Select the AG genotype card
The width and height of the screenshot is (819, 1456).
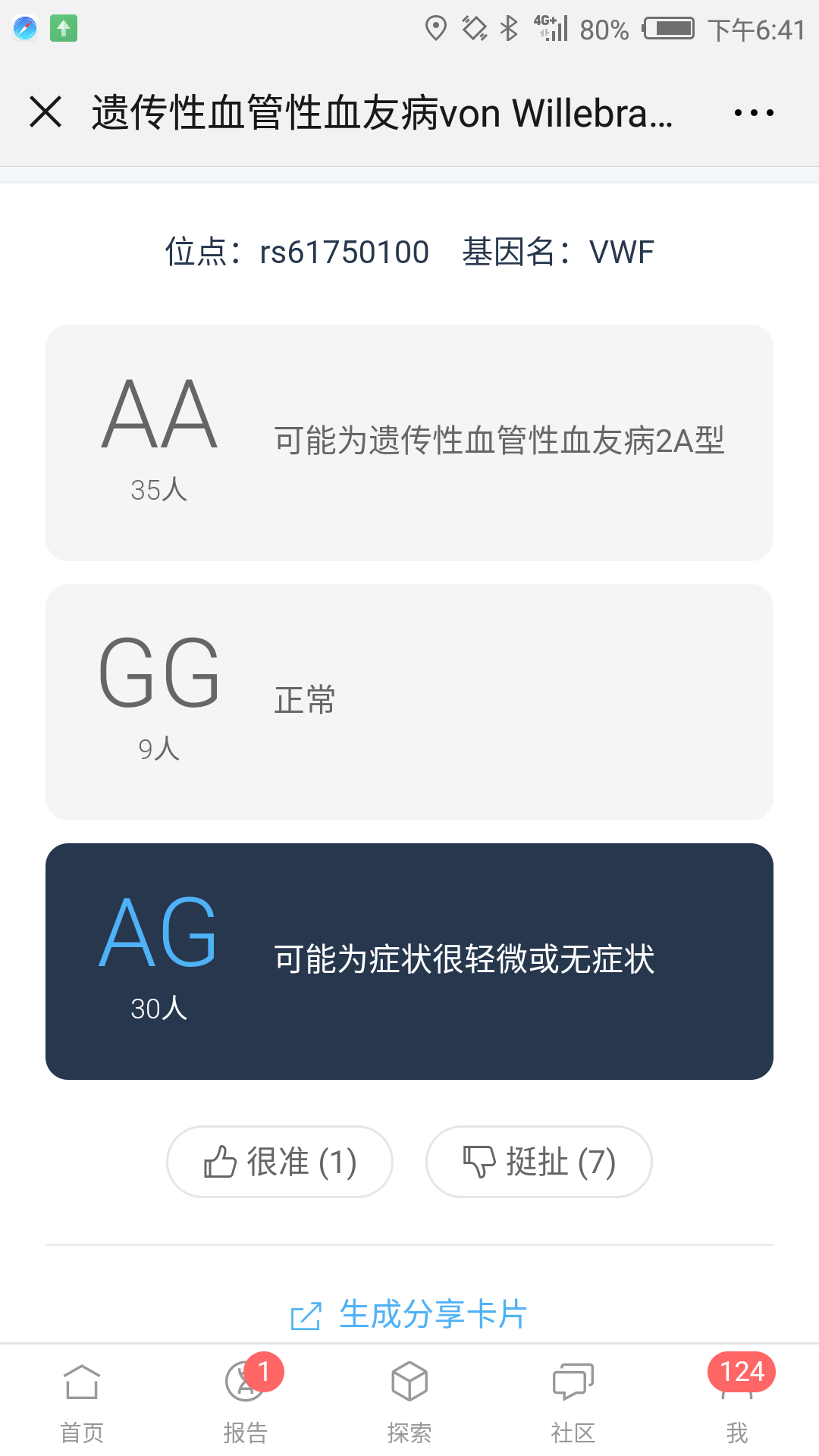point(409,962)
